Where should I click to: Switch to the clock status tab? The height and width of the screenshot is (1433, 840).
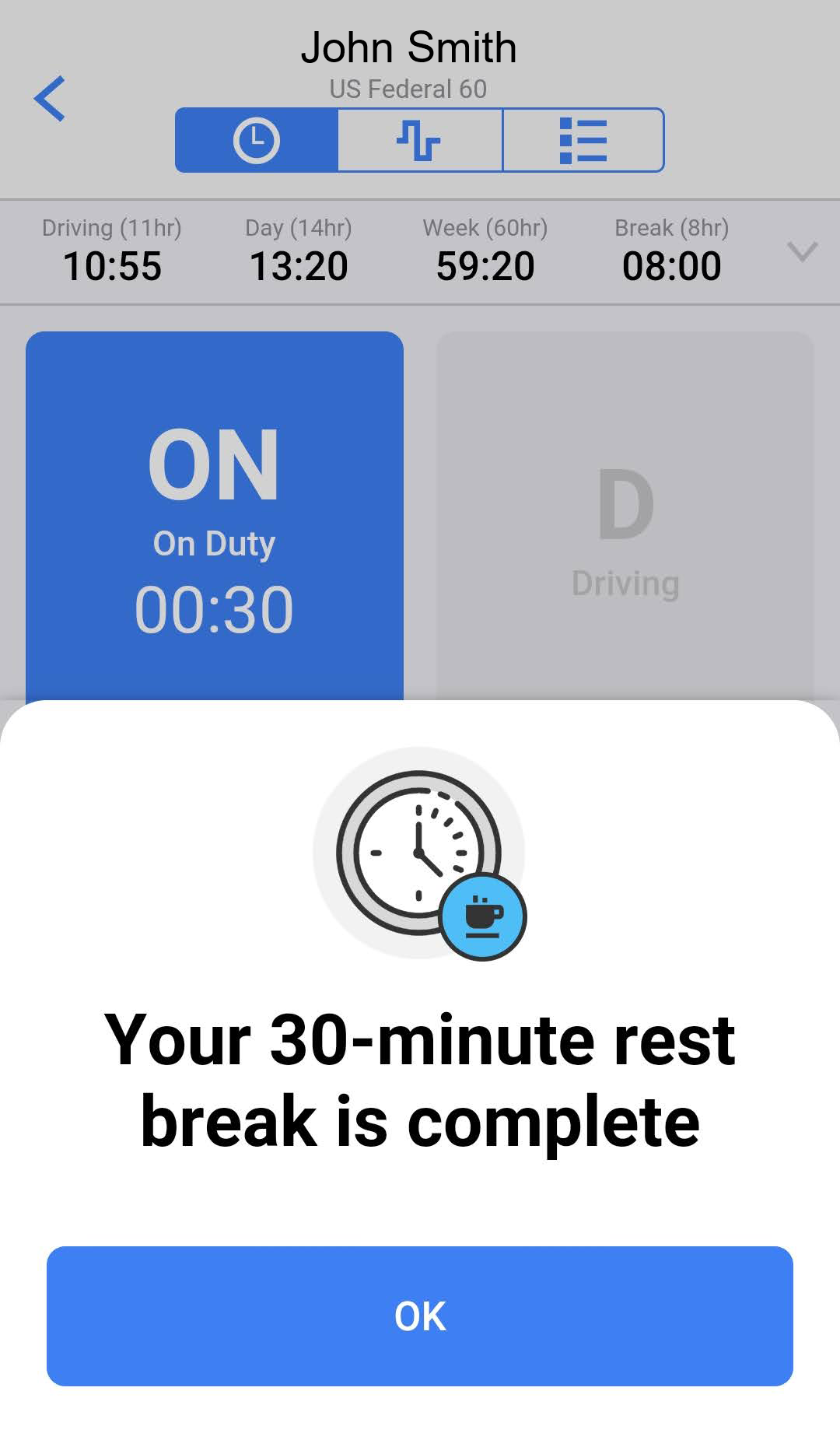257,141
